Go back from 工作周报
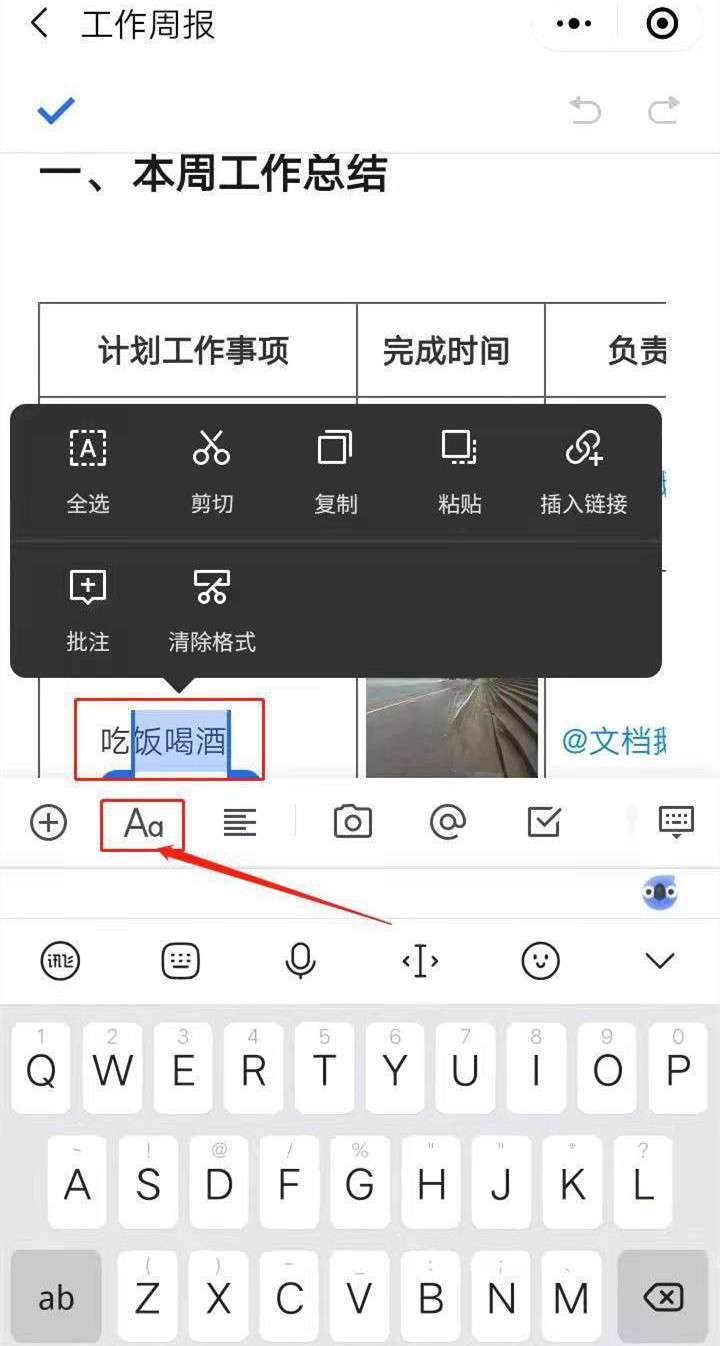The height and width of the screenshot is (1346, 720). 40,23
